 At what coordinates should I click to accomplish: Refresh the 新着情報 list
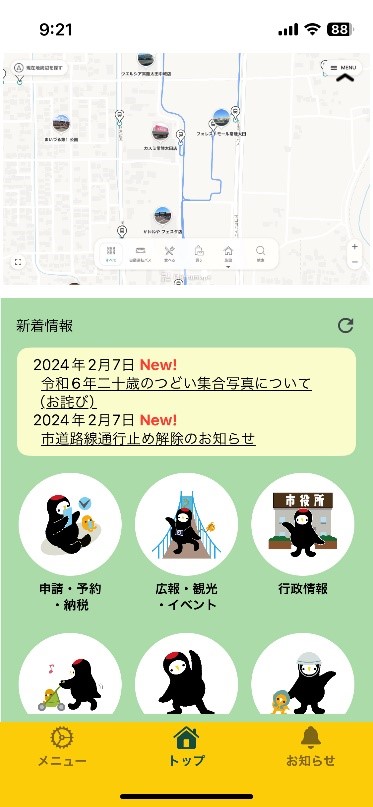click(346, 325)
